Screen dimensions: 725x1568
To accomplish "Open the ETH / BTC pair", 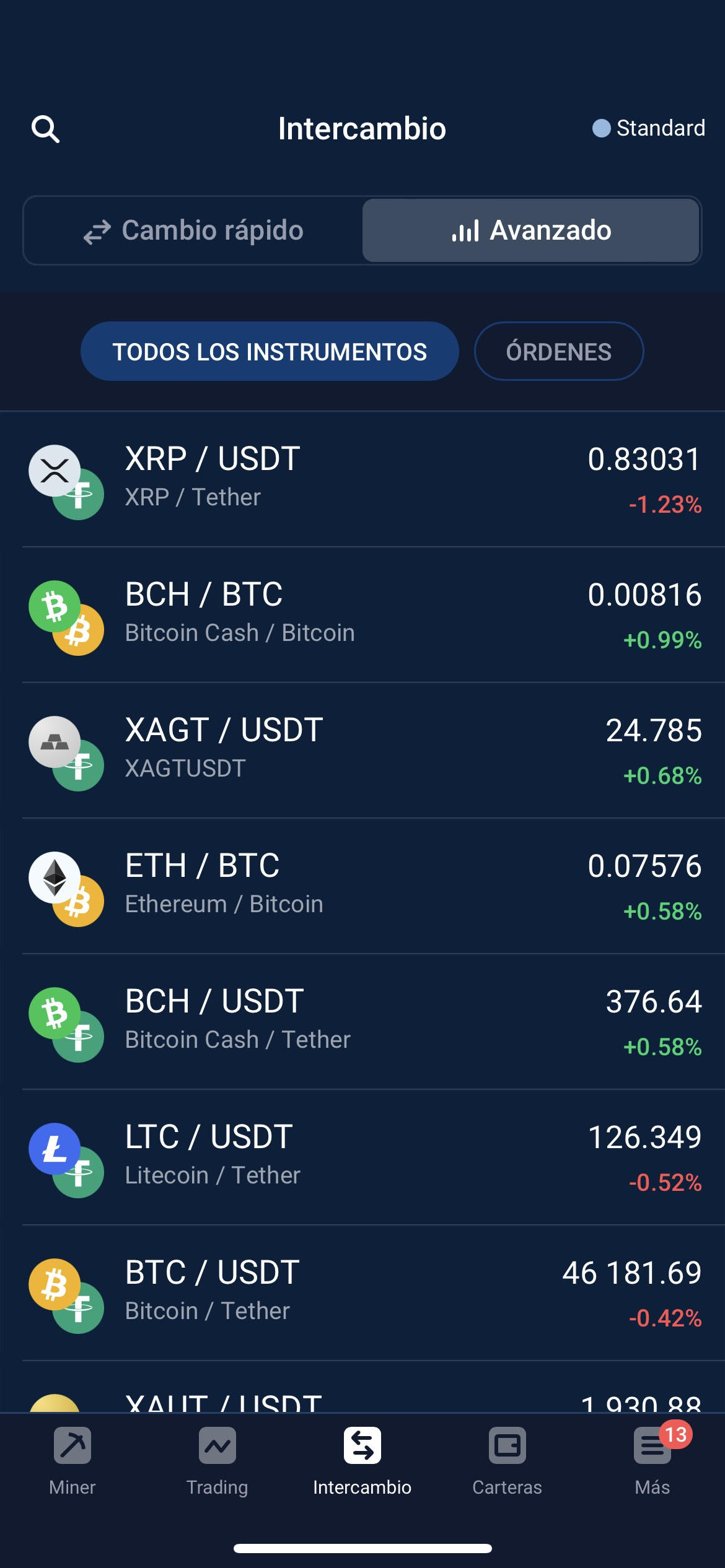I will (x=362, y=886).
